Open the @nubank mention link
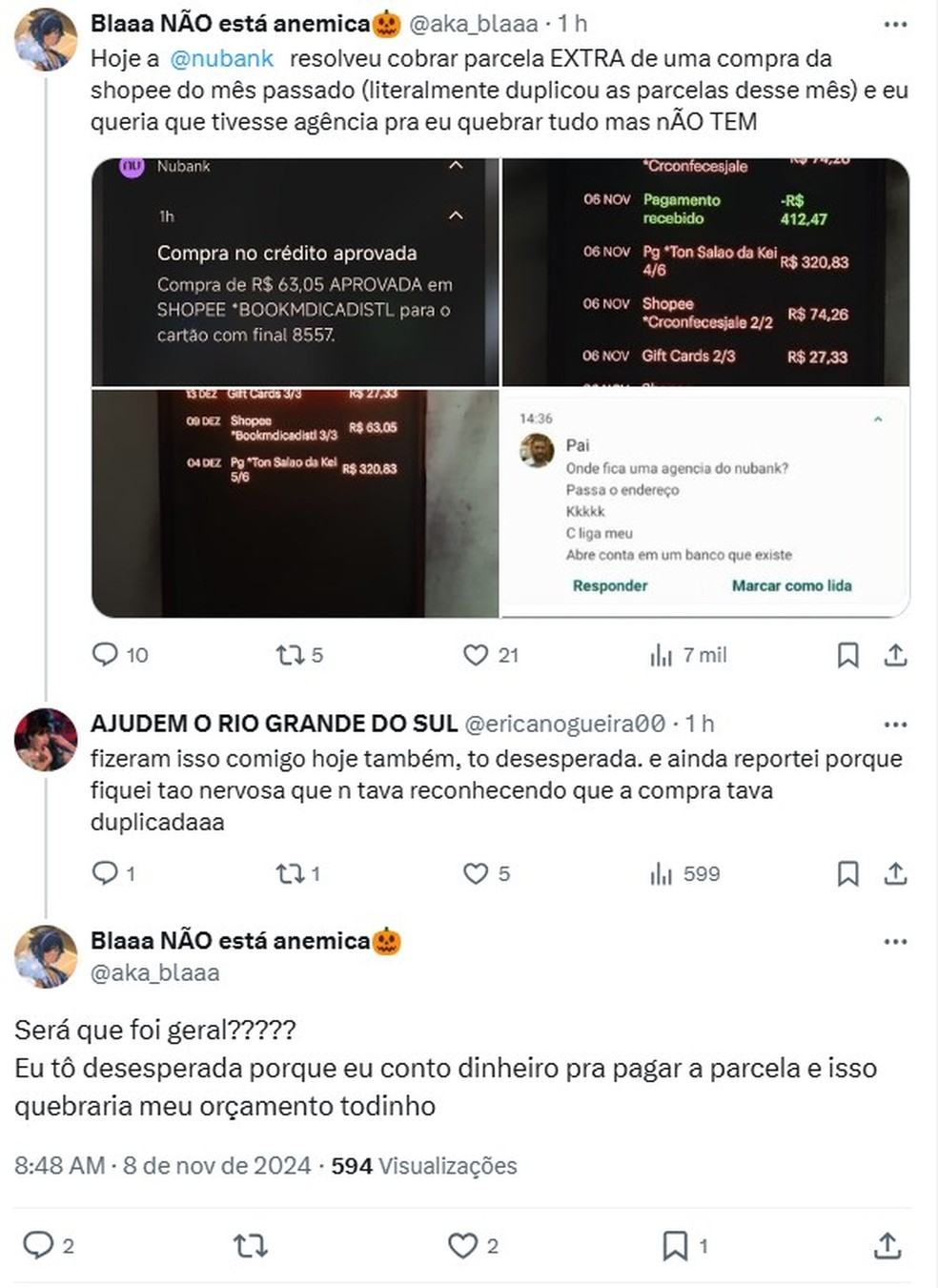Viewport: 938px width, 1288px height. 221,58
